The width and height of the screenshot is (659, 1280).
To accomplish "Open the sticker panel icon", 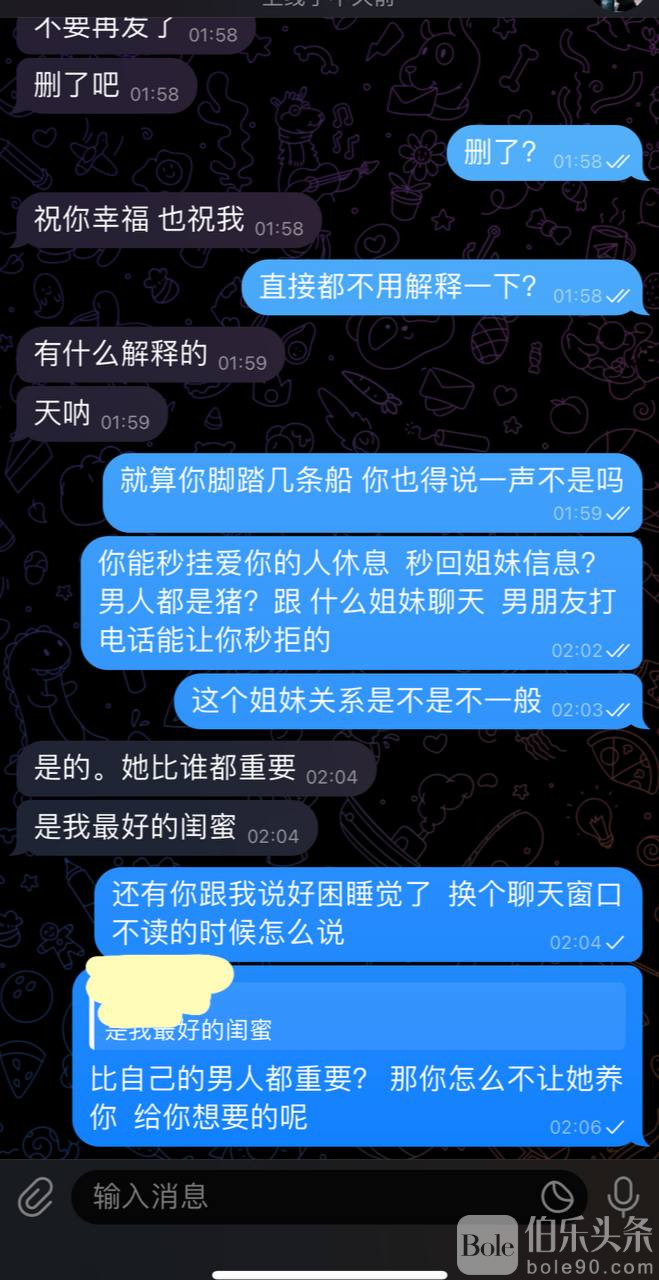I will click(556, 1196).
